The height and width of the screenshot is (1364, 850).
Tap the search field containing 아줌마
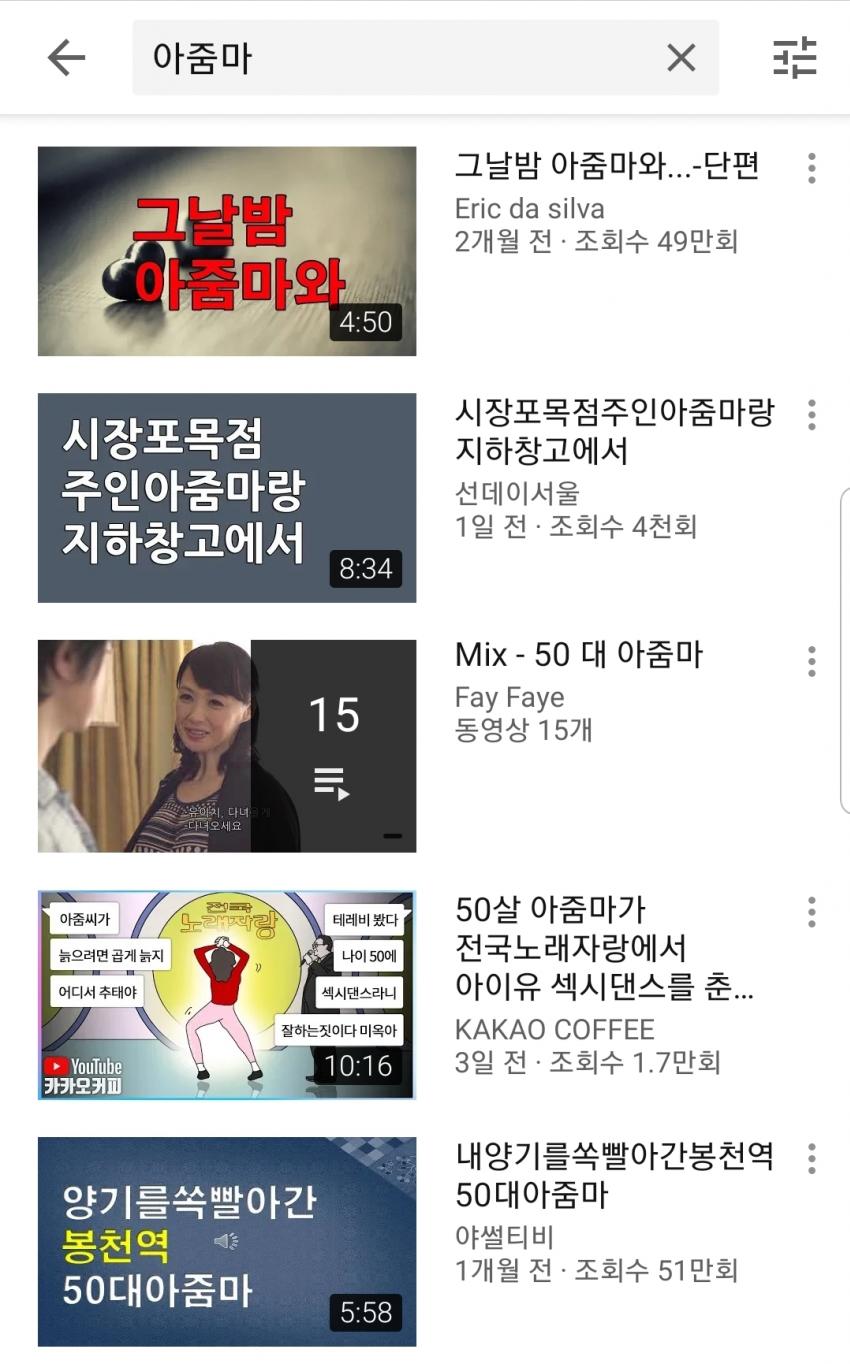tap(400, 58)
